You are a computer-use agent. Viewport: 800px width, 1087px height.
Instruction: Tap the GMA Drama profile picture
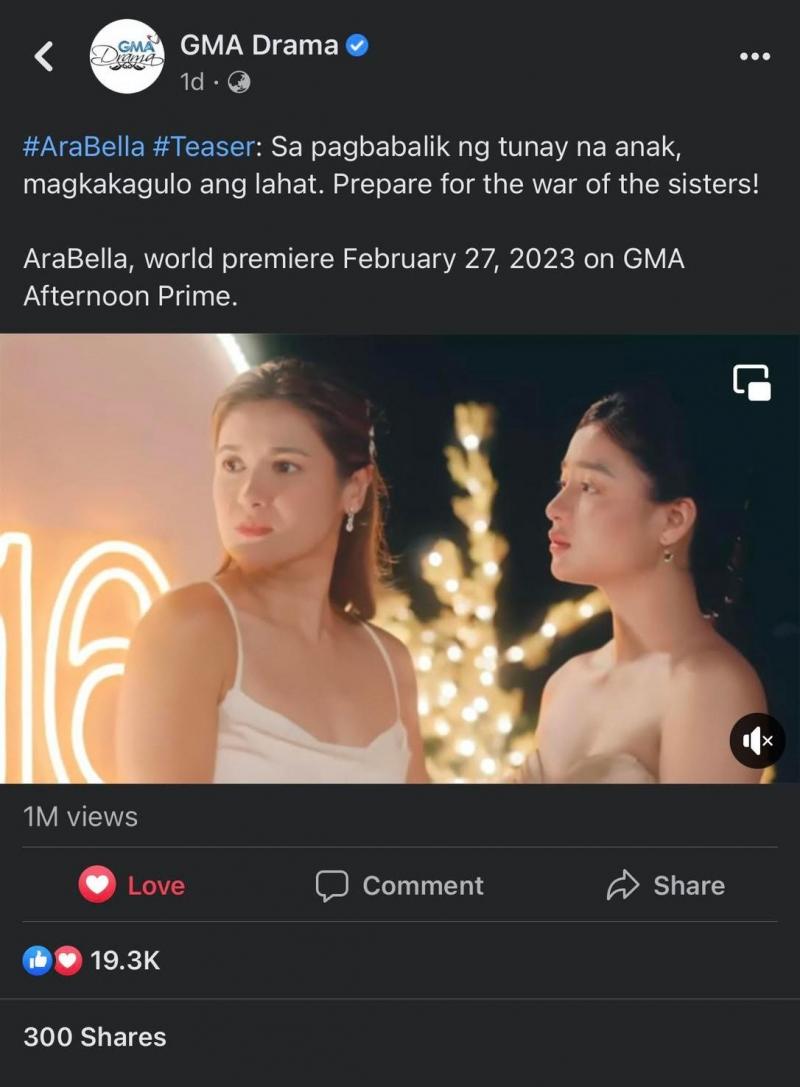pyautogui.click(x=127, y=57)
